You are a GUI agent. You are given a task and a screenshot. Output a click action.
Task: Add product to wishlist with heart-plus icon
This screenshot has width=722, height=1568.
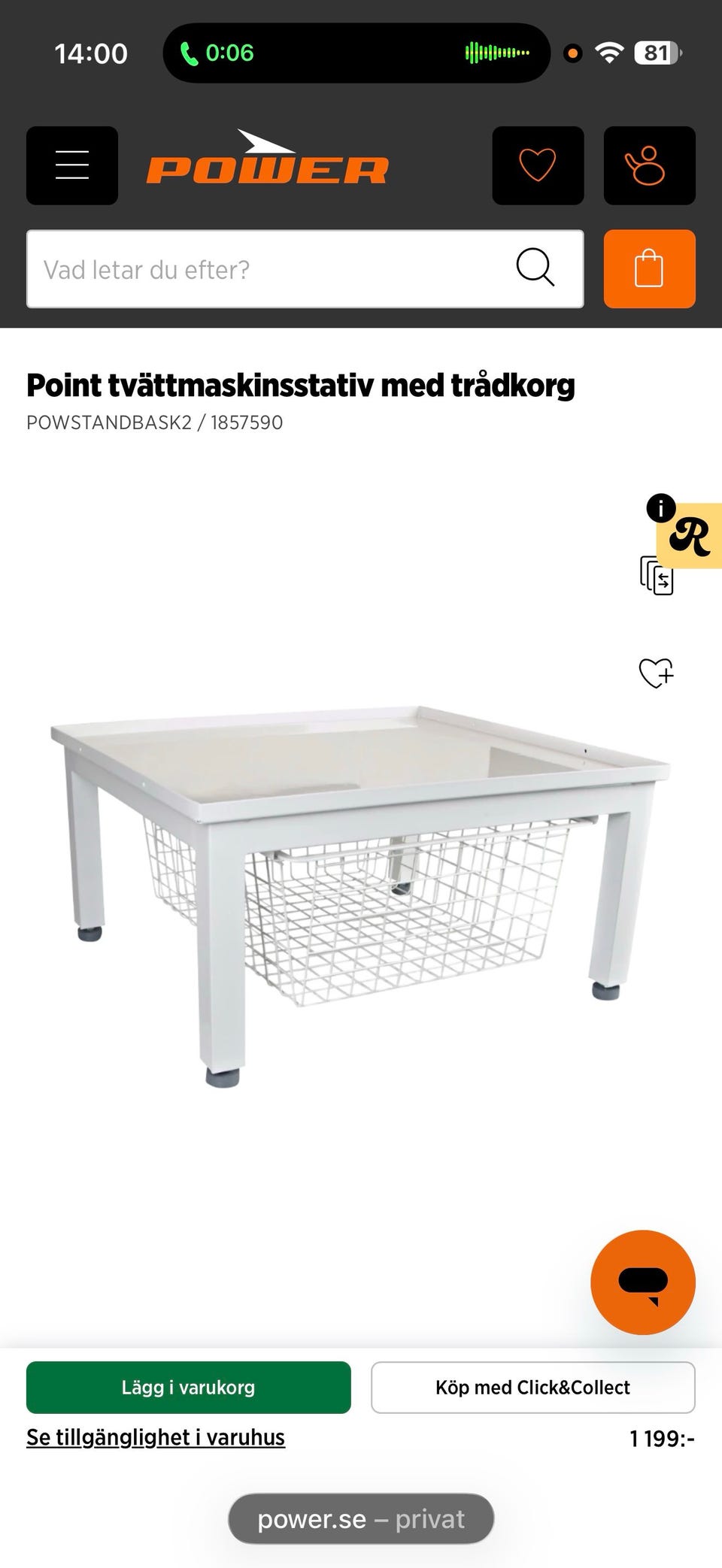point(657,672)
